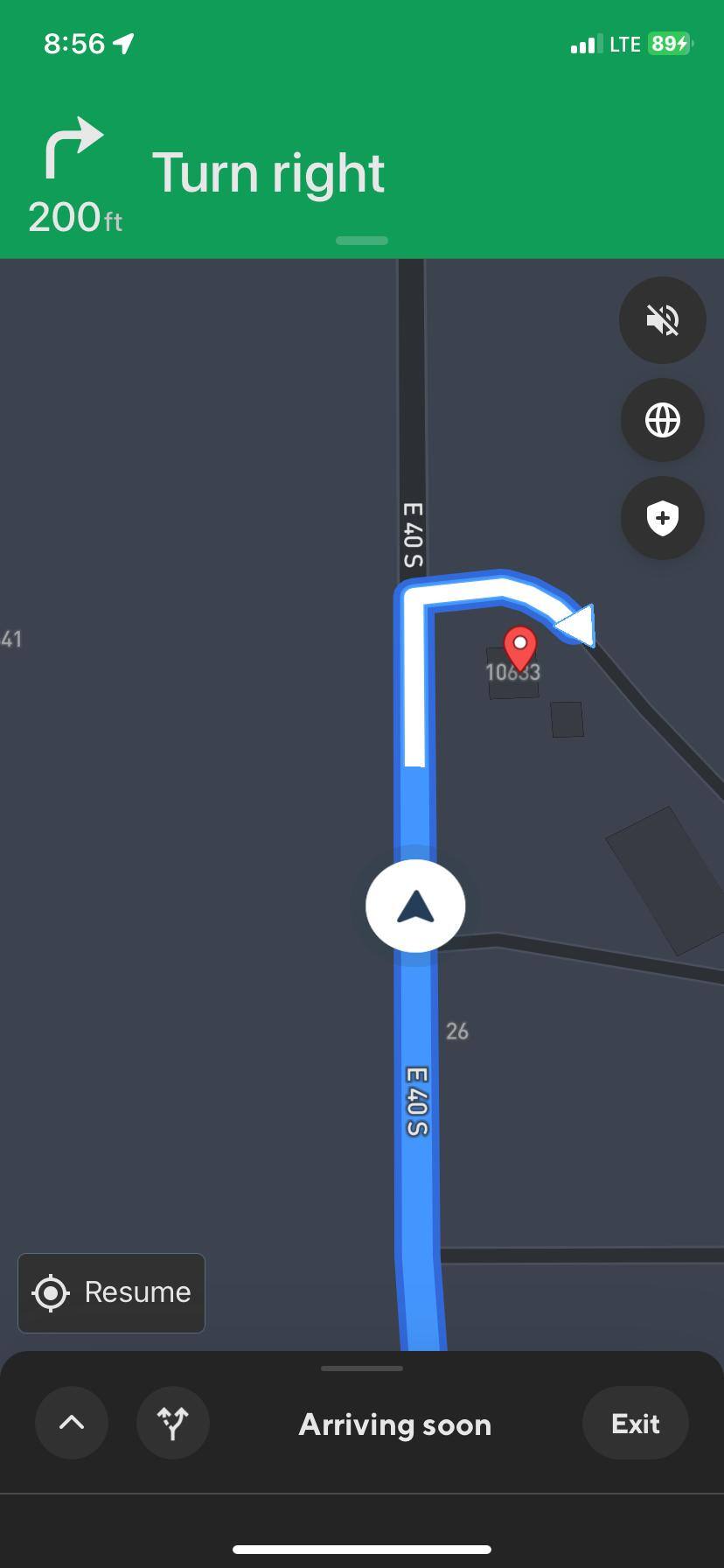Tap the shield report incident button
The height and width of the screenshot is (1568, 724).
click(x=662, y=518)
